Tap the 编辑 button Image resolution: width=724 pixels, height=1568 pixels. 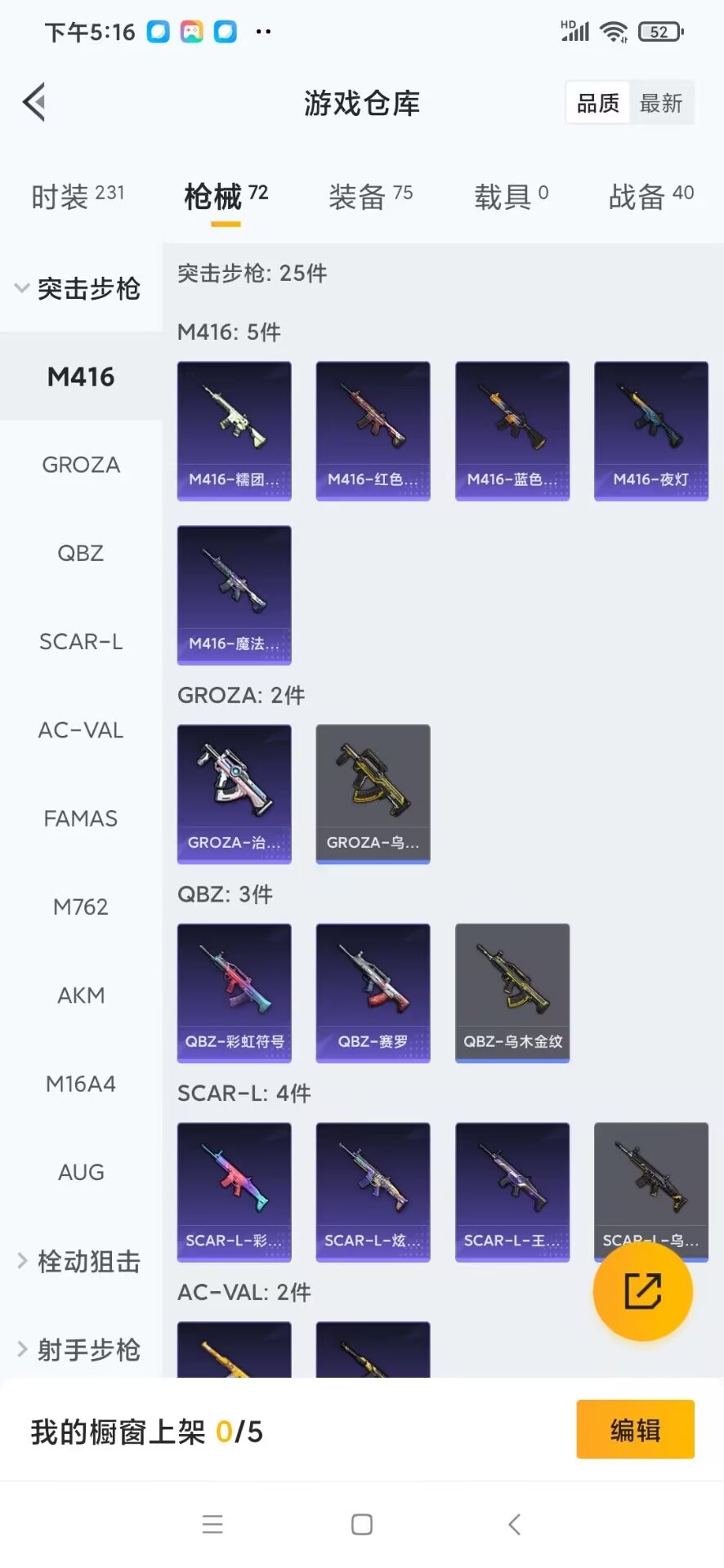(x=635, y=1430)
